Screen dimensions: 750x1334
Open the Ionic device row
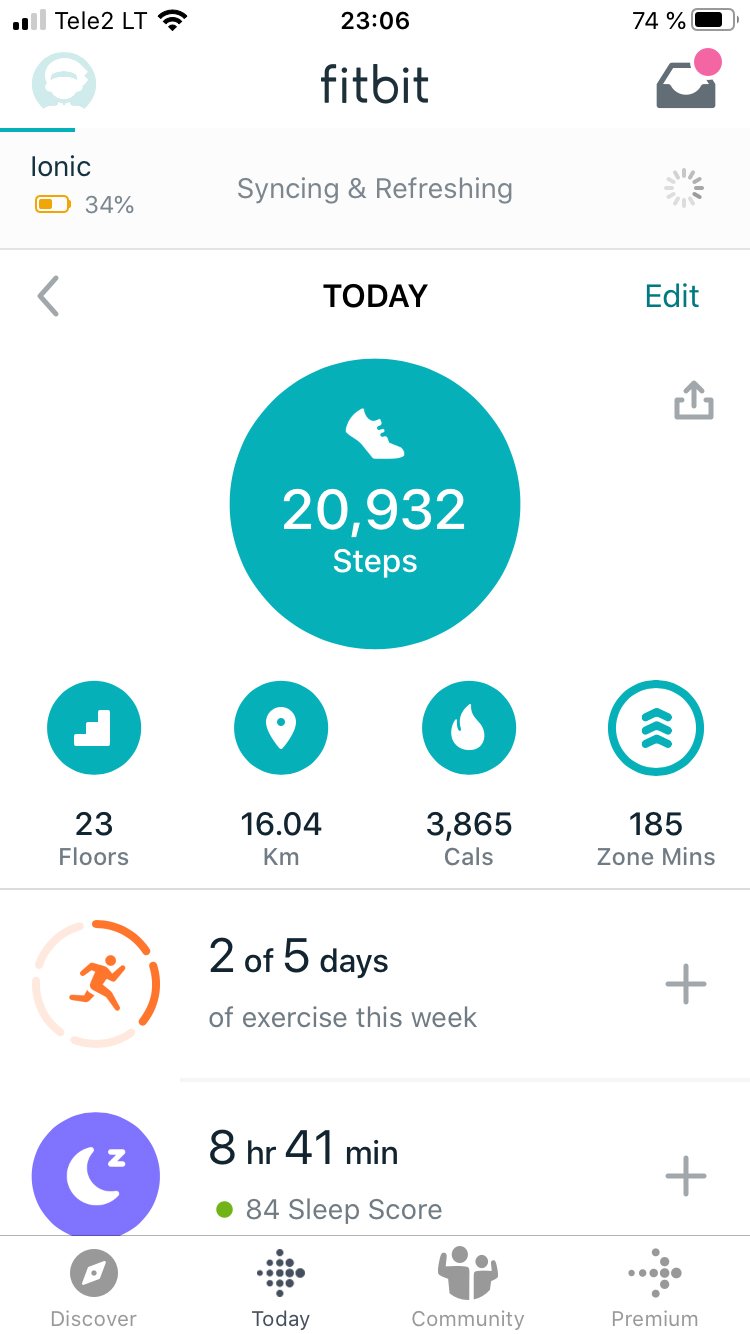375,189
